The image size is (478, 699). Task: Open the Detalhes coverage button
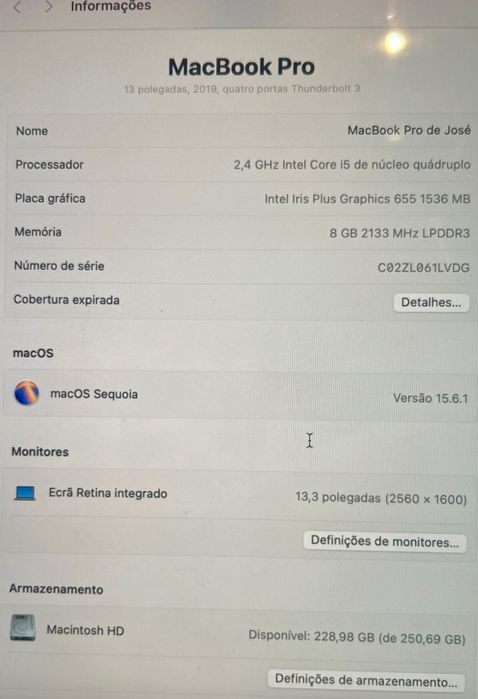point(431,303)
